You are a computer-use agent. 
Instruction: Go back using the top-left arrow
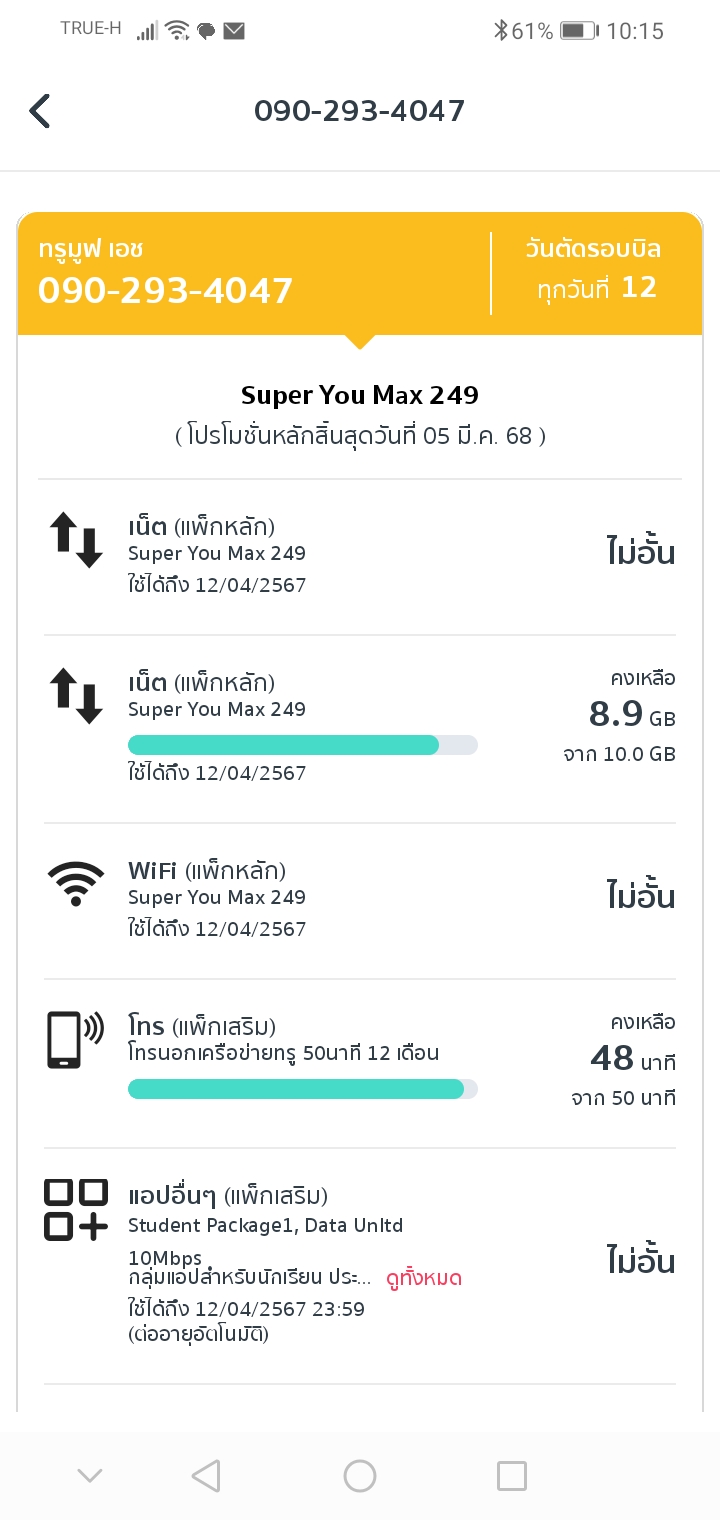pyautogui.click(x=40, y=111)
